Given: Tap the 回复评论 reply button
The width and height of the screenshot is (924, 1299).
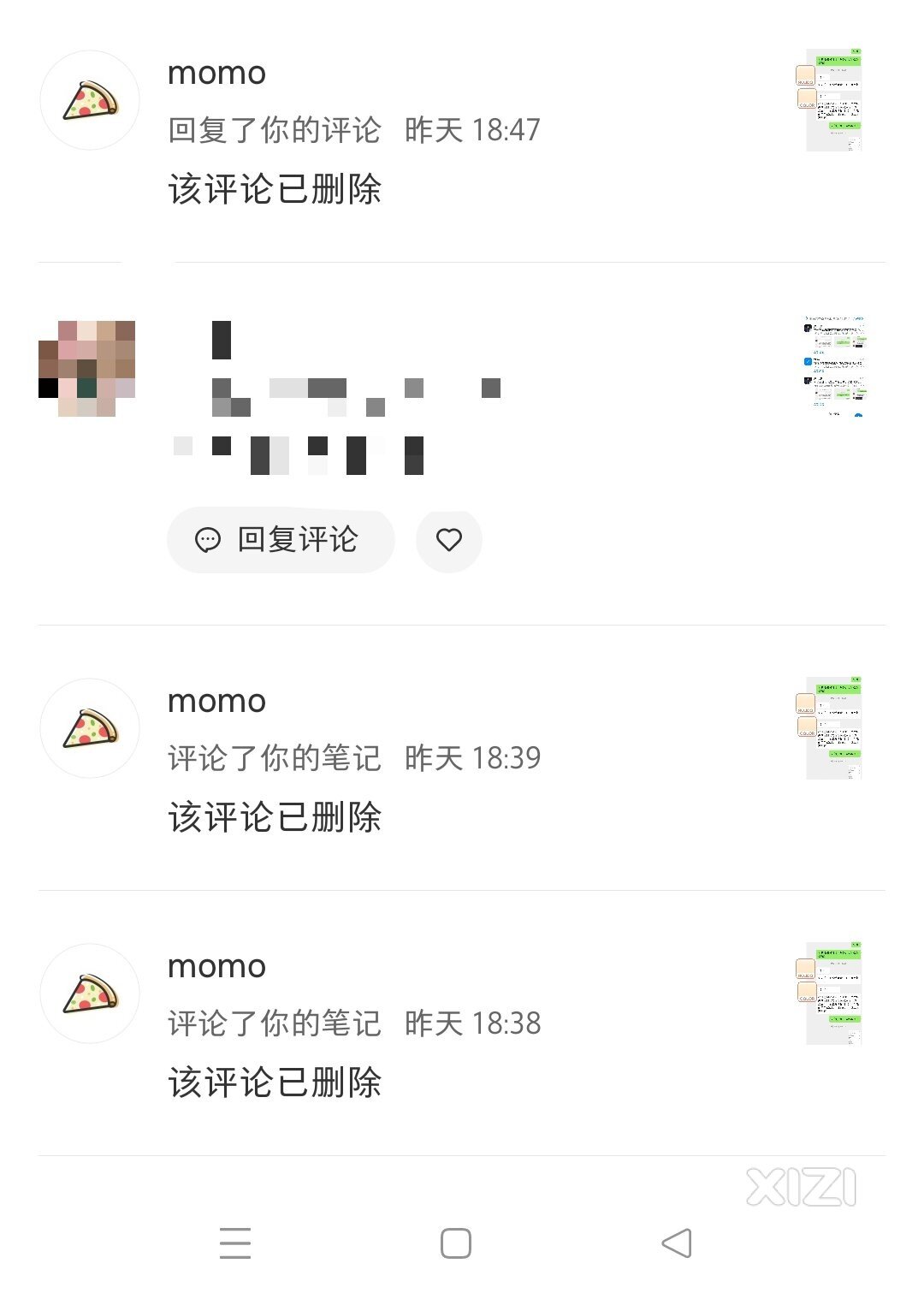Looking at the screenshot, I should [281, 540].
